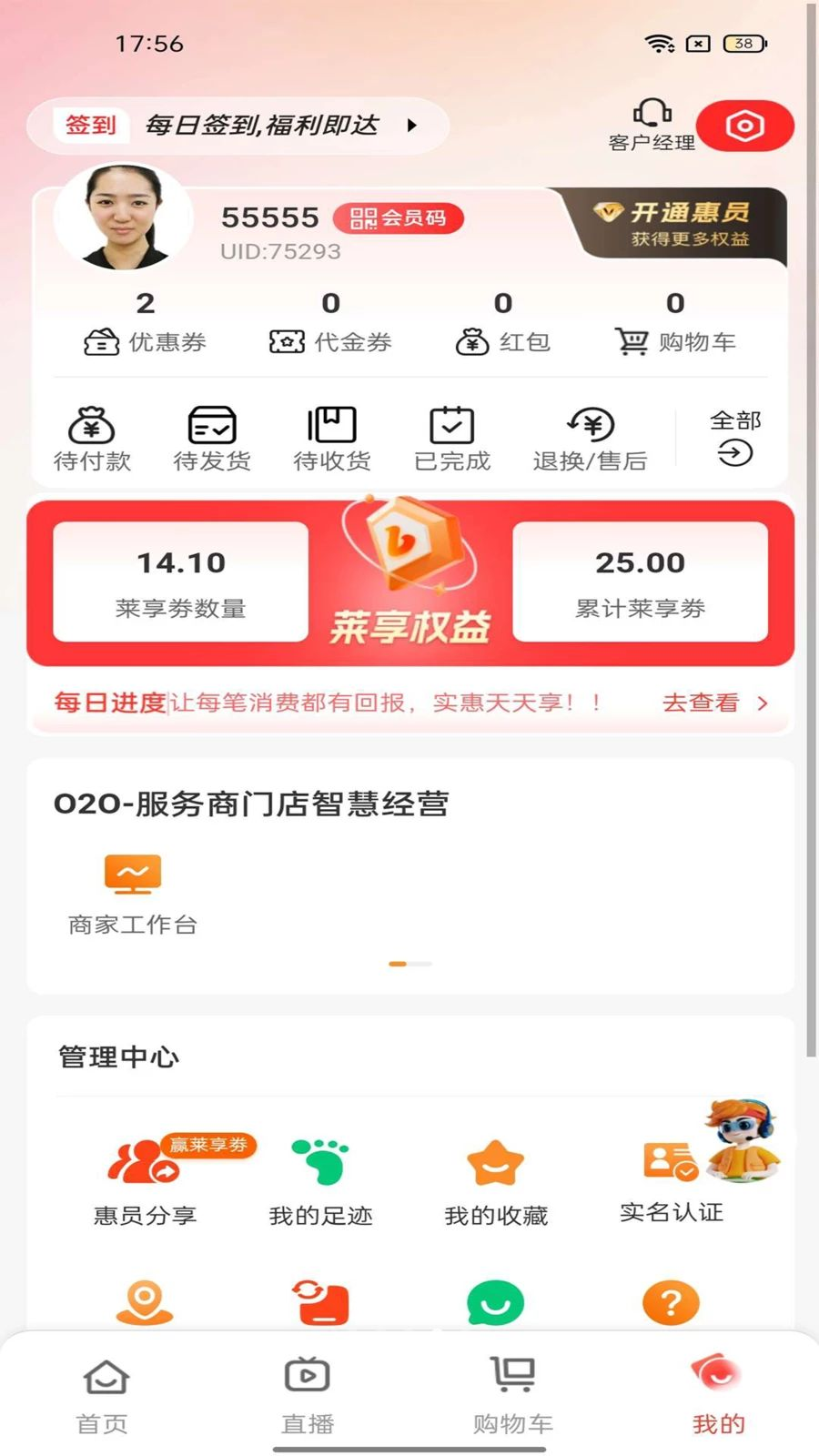Screen dimensions: 819x1456
Task: Open 退换/售后 after-sales service
Action: pyautogui.click(x=590, y=440)
